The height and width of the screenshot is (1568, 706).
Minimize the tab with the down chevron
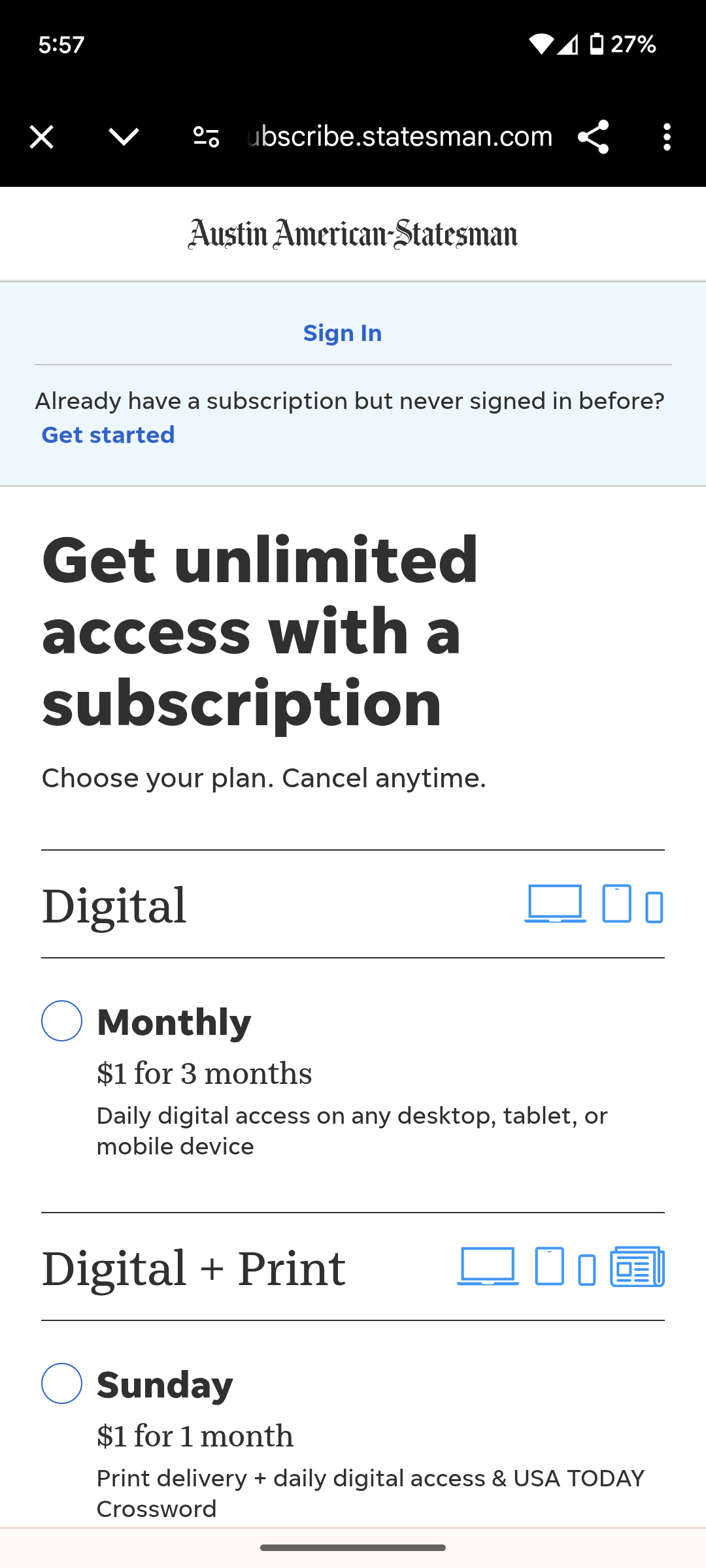(124, 137)
